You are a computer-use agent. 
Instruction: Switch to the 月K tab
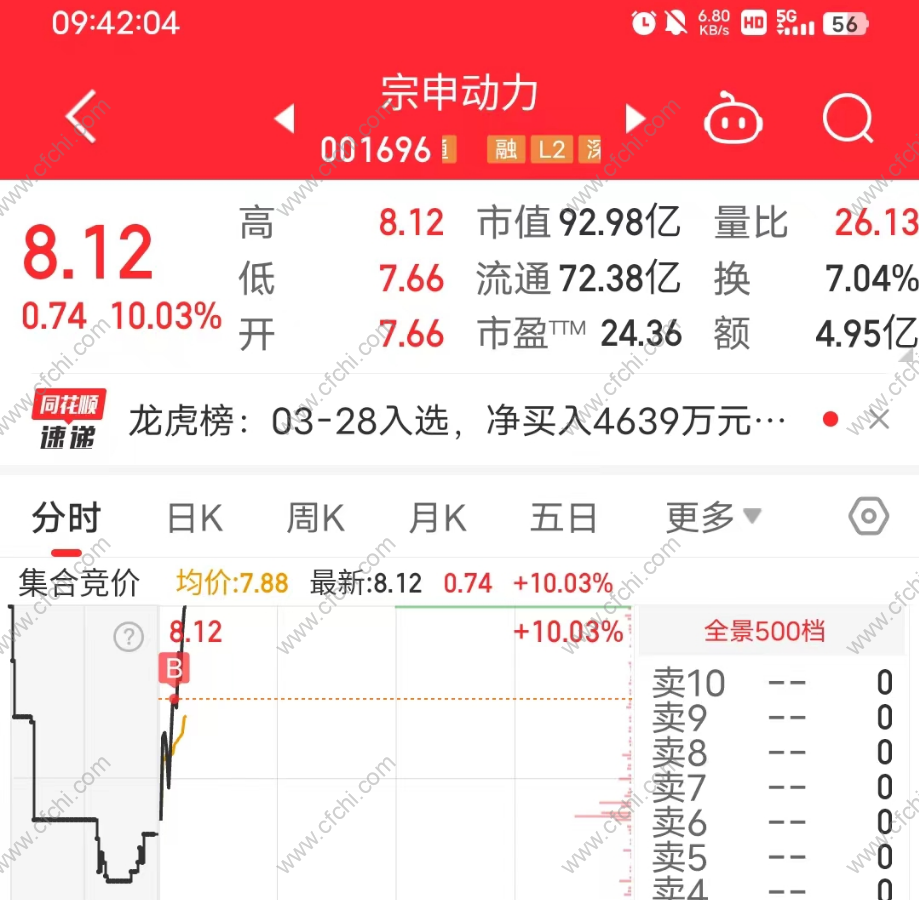pos(437,518)
